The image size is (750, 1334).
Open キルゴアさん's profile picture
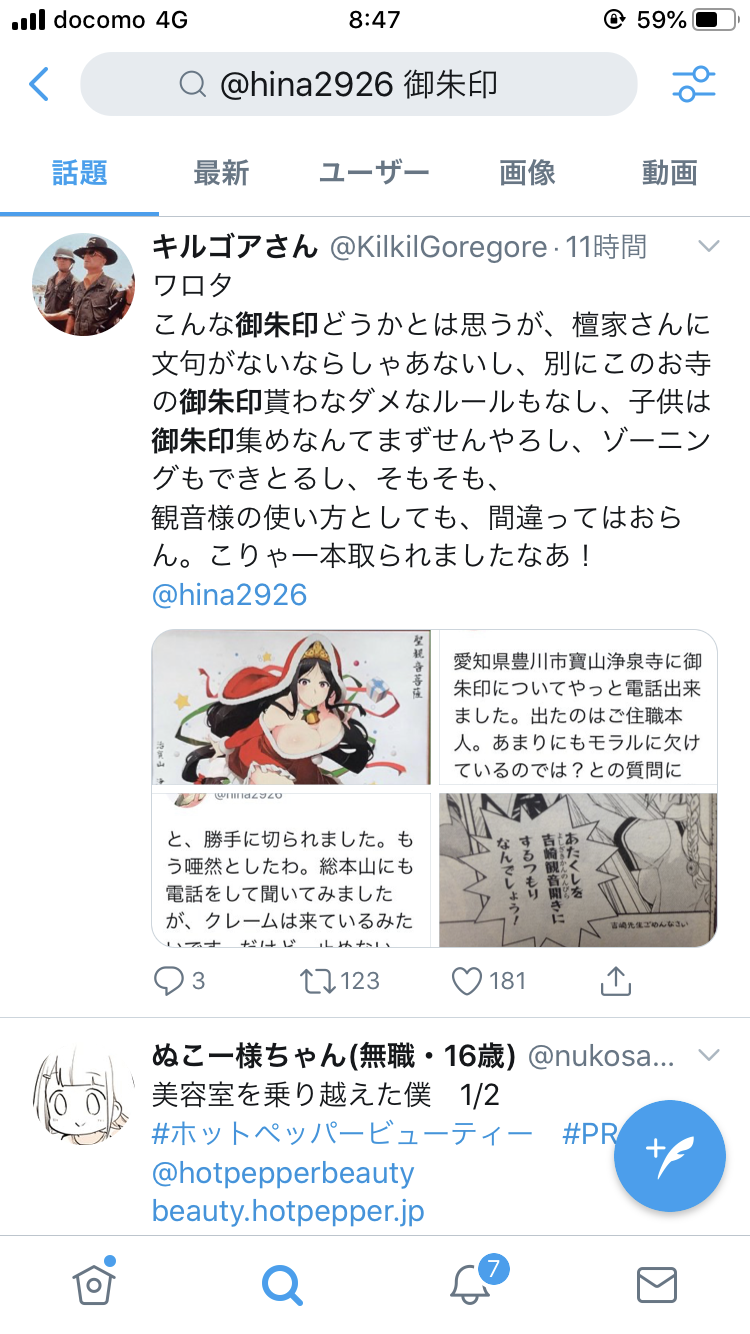(x=83, y=285)
